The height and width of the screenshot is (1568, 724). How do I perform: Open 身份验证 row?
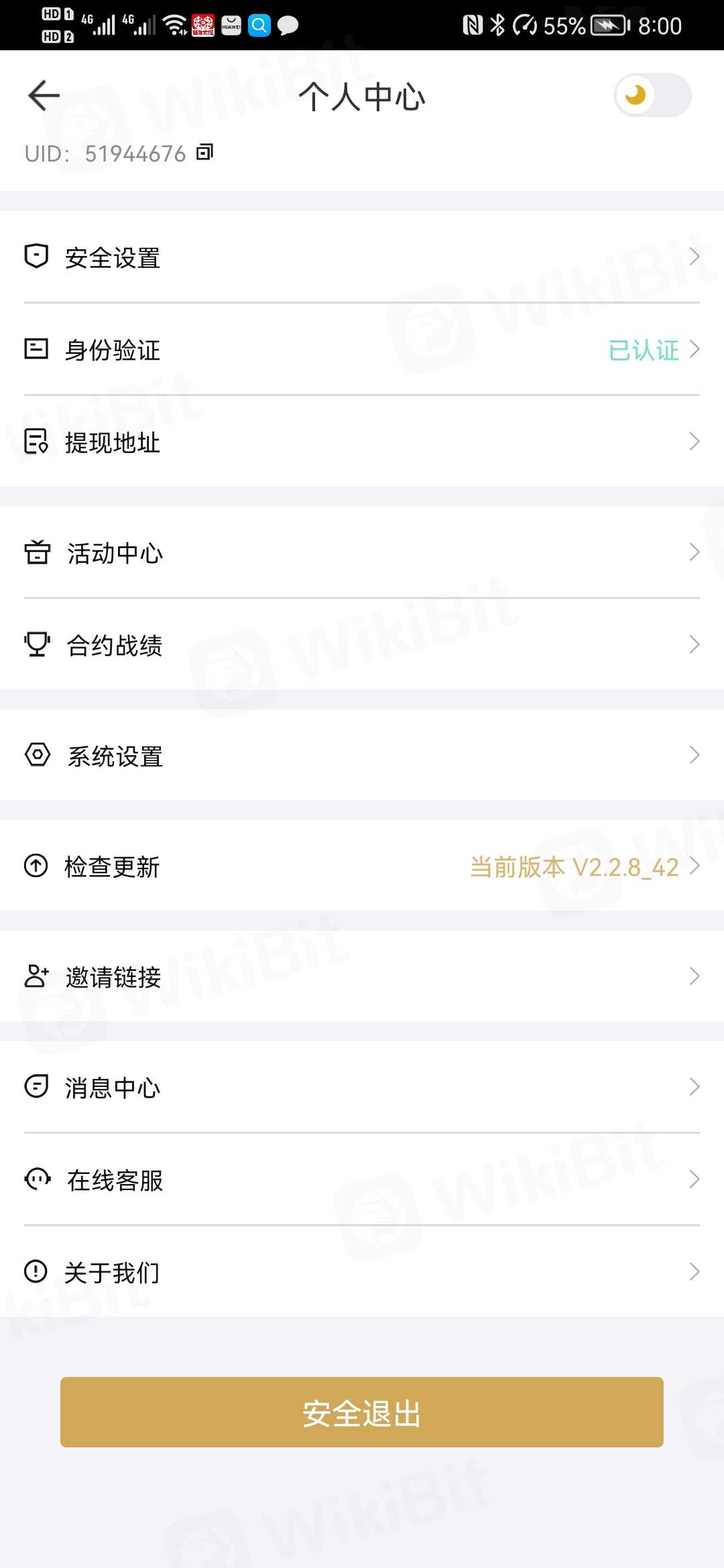tap(362, 350)
